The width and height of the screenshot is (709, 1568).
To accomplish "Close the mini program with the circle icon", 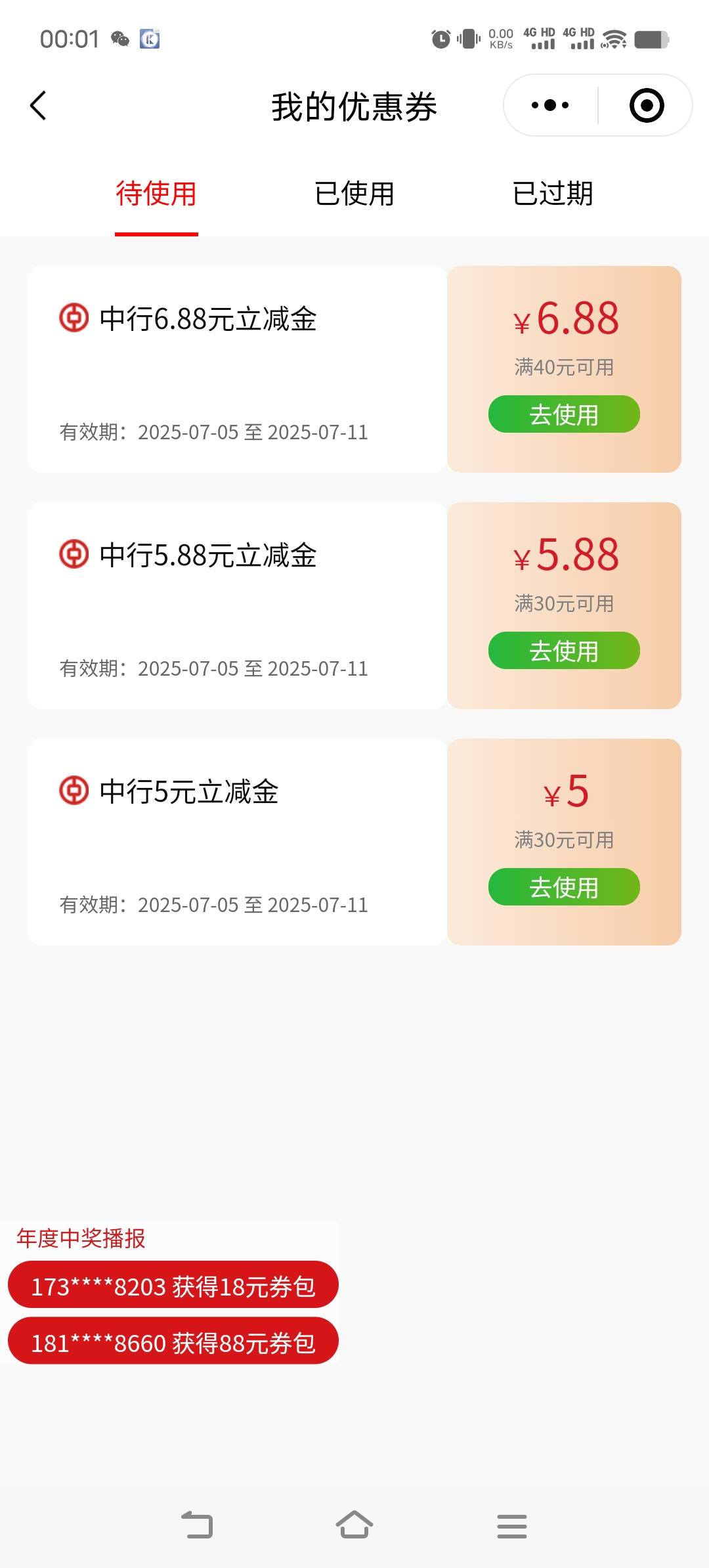I will pos(647,105).
